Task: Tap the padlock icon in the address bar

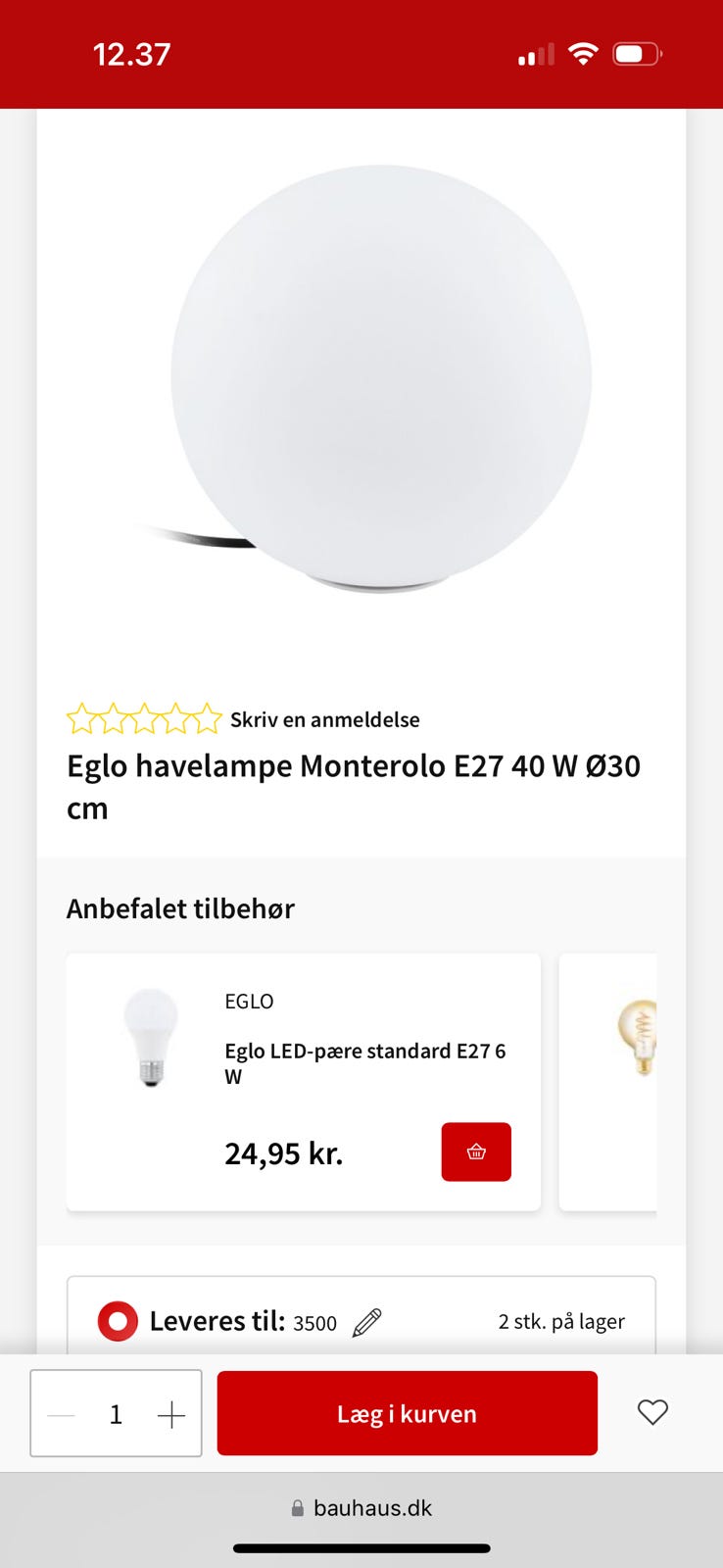Action: click(295, 1507)
